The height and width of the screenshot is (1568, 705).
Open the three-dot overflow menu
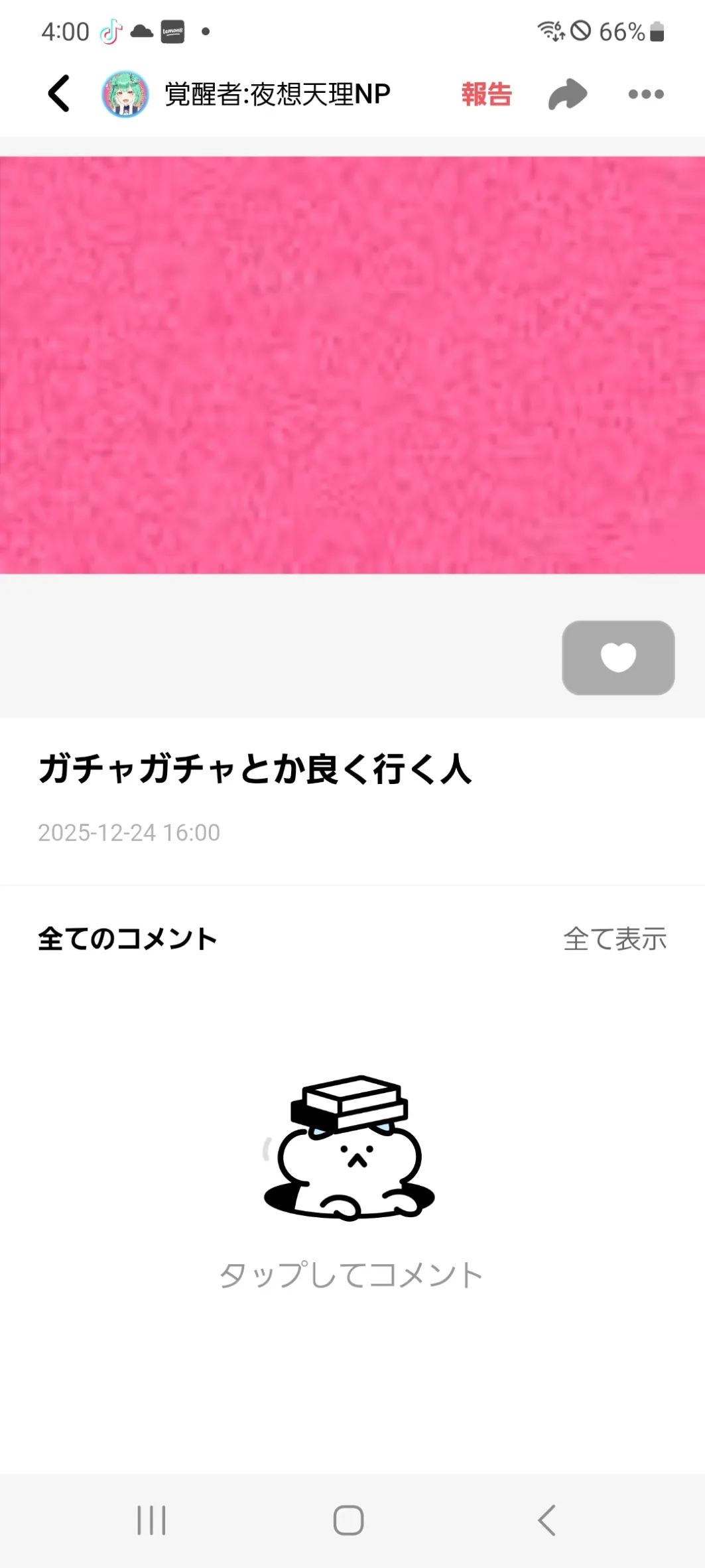(x=645, y=94)
